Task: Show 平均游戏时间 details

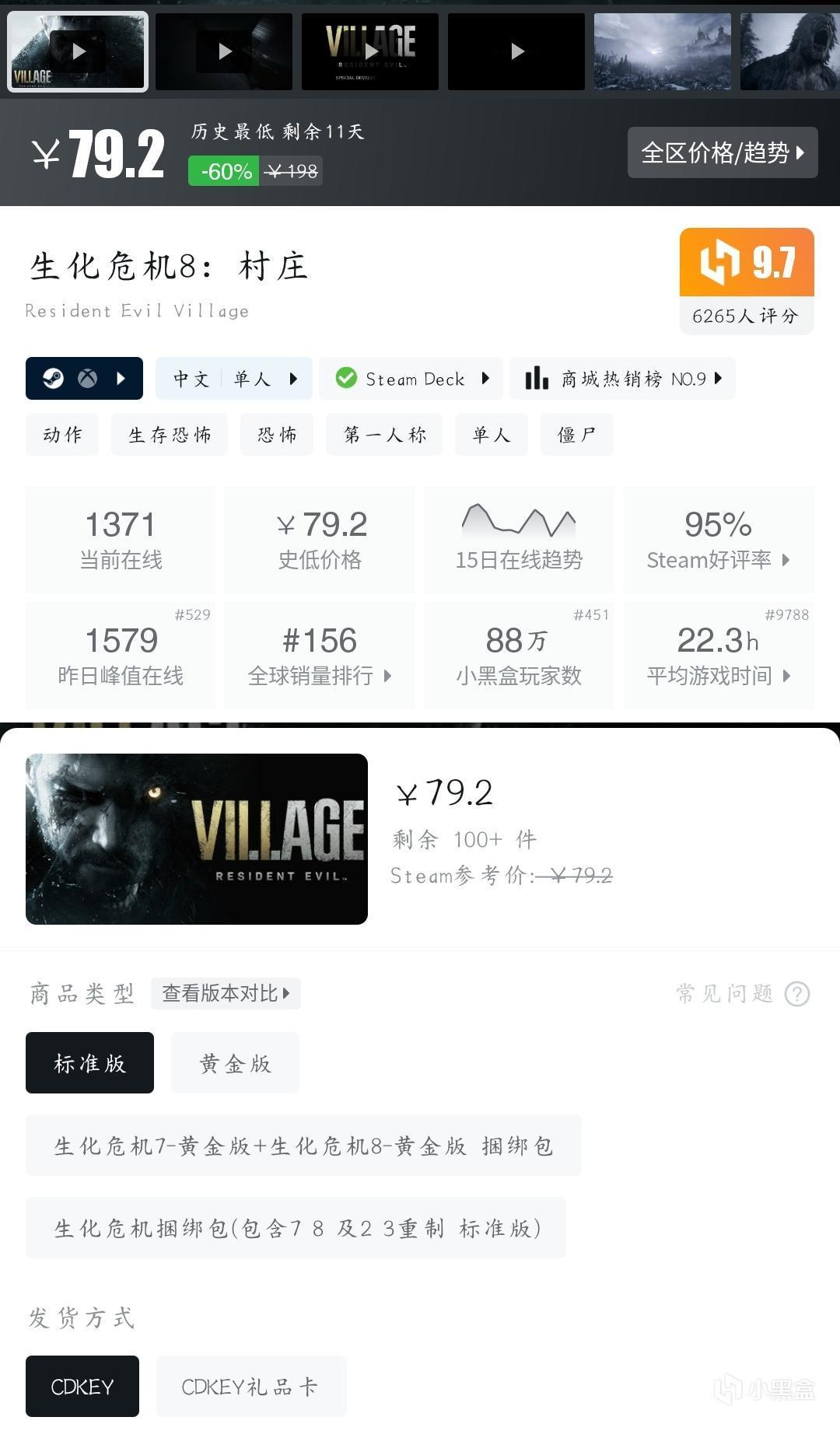Action: (x=718, y=656)
